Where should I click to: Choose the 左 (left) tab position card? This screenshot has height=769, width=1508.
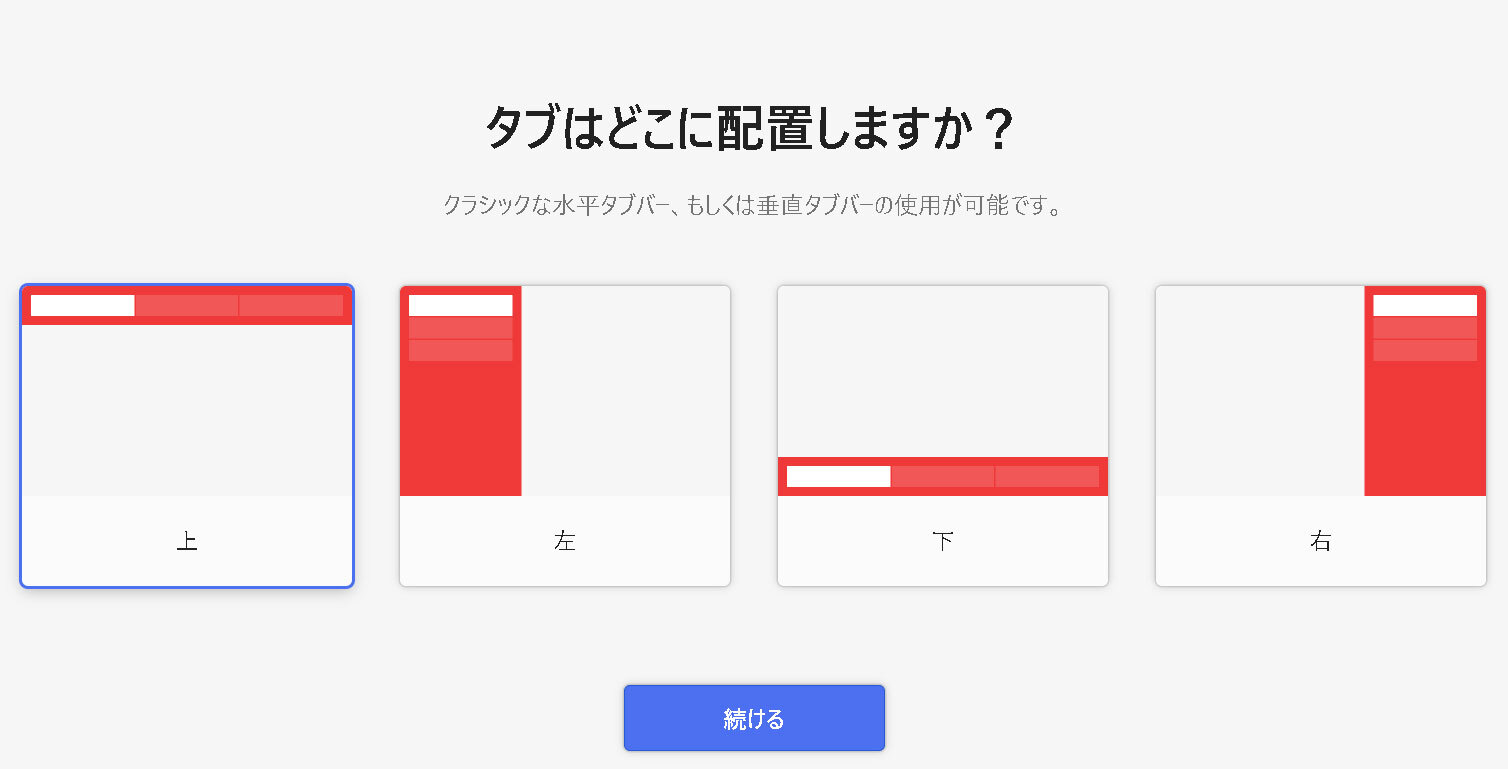[565, 436]
